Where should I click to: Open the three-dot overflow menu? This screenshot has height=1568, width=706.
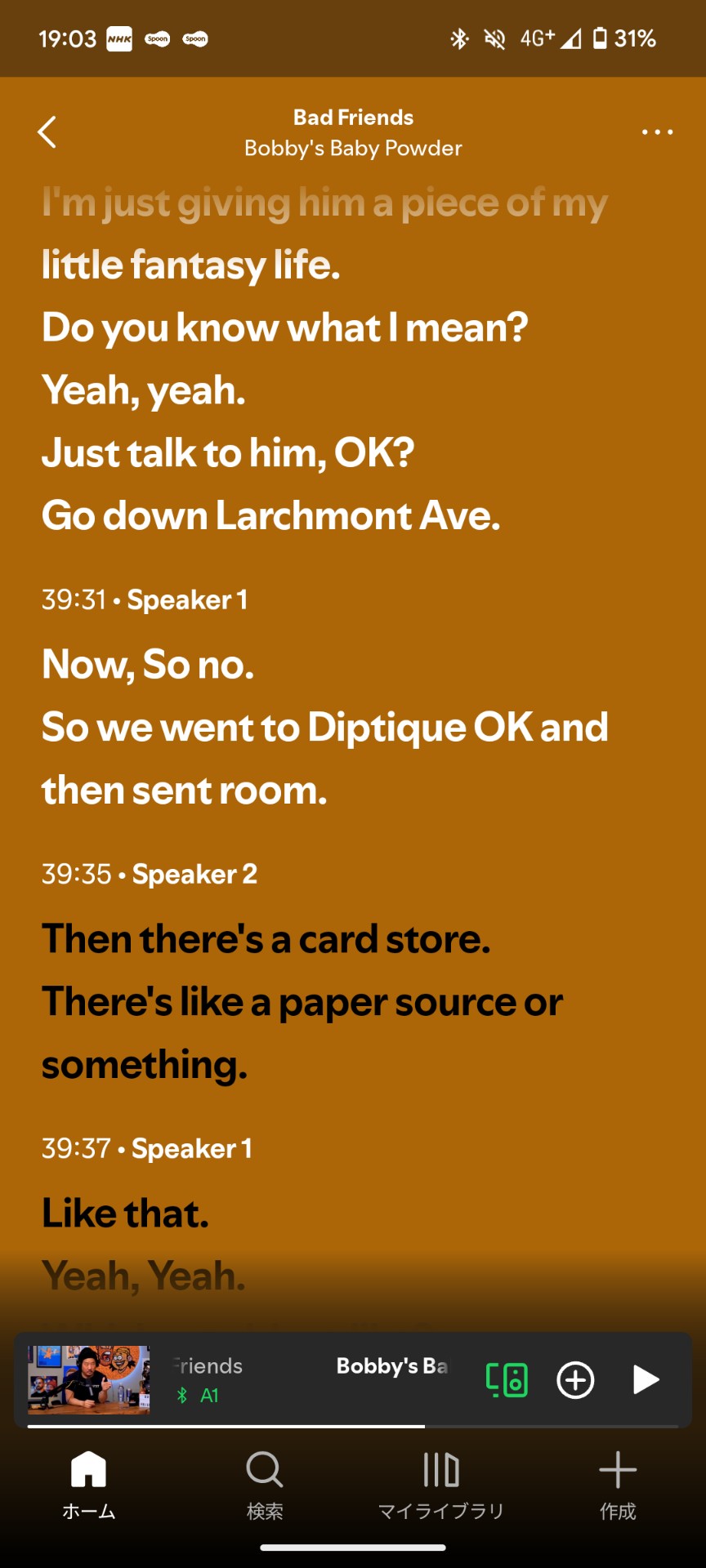pos(657,131)
